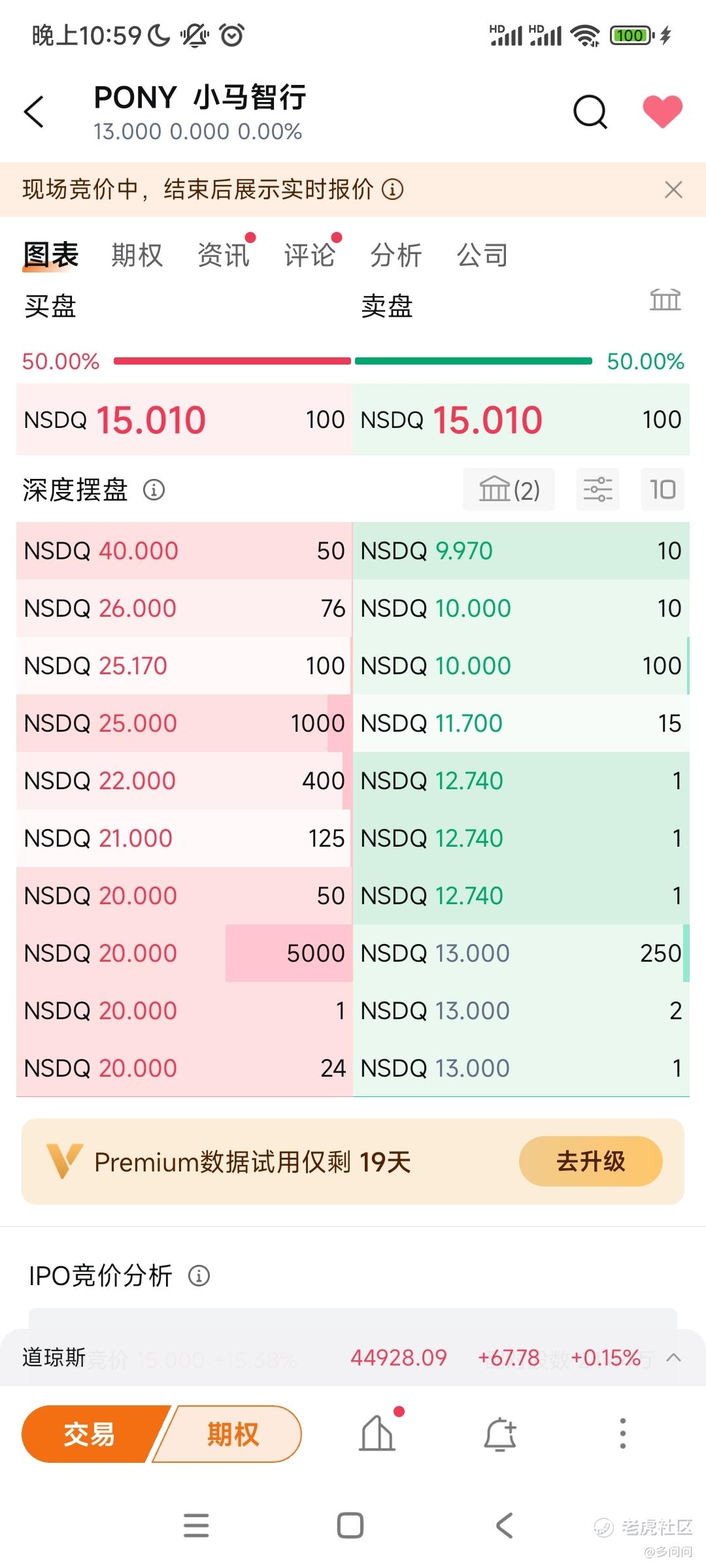Dismiss the auction notice banner
Screen dimensions: 706x1568
click(x=673, y=189)
